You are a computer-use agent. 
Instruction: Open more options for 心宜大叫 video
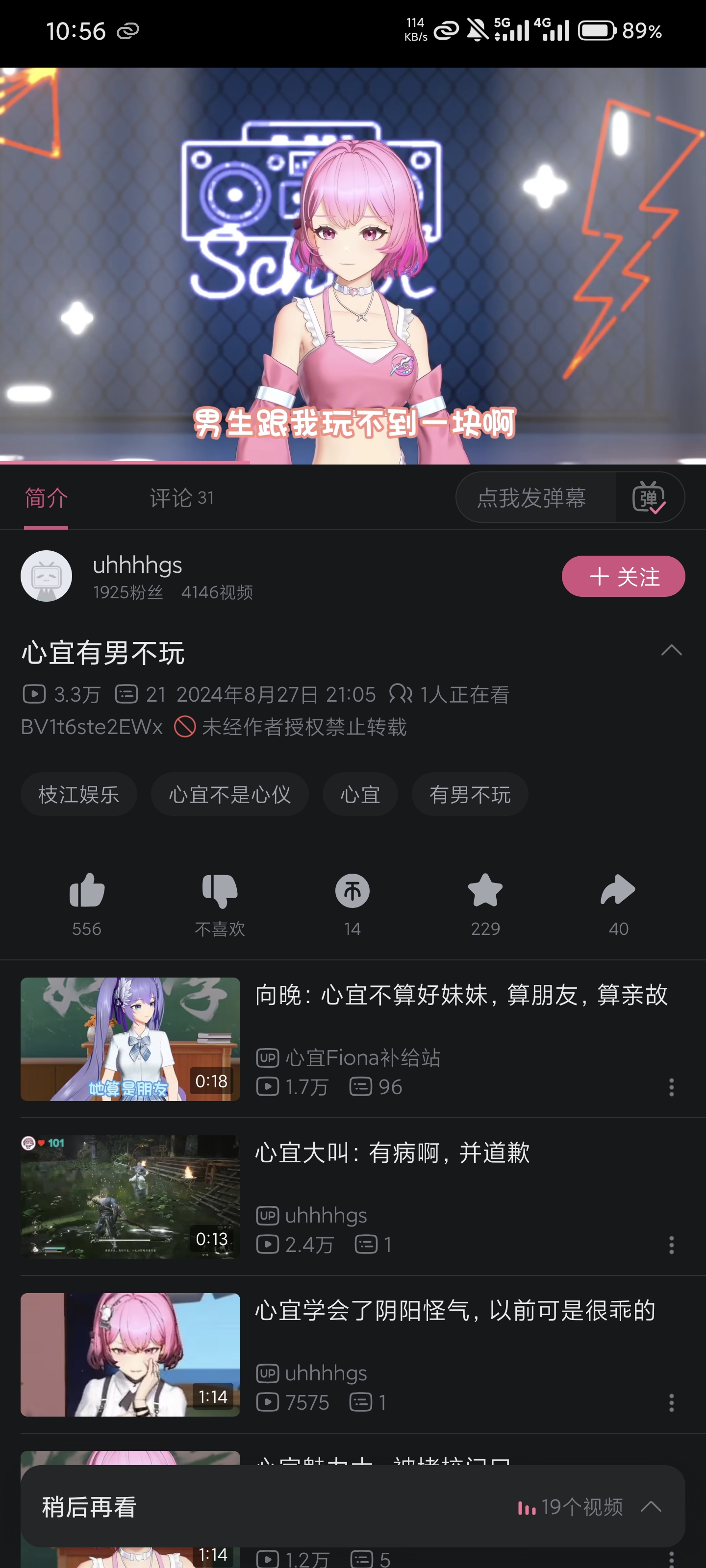click(671, 1245)
